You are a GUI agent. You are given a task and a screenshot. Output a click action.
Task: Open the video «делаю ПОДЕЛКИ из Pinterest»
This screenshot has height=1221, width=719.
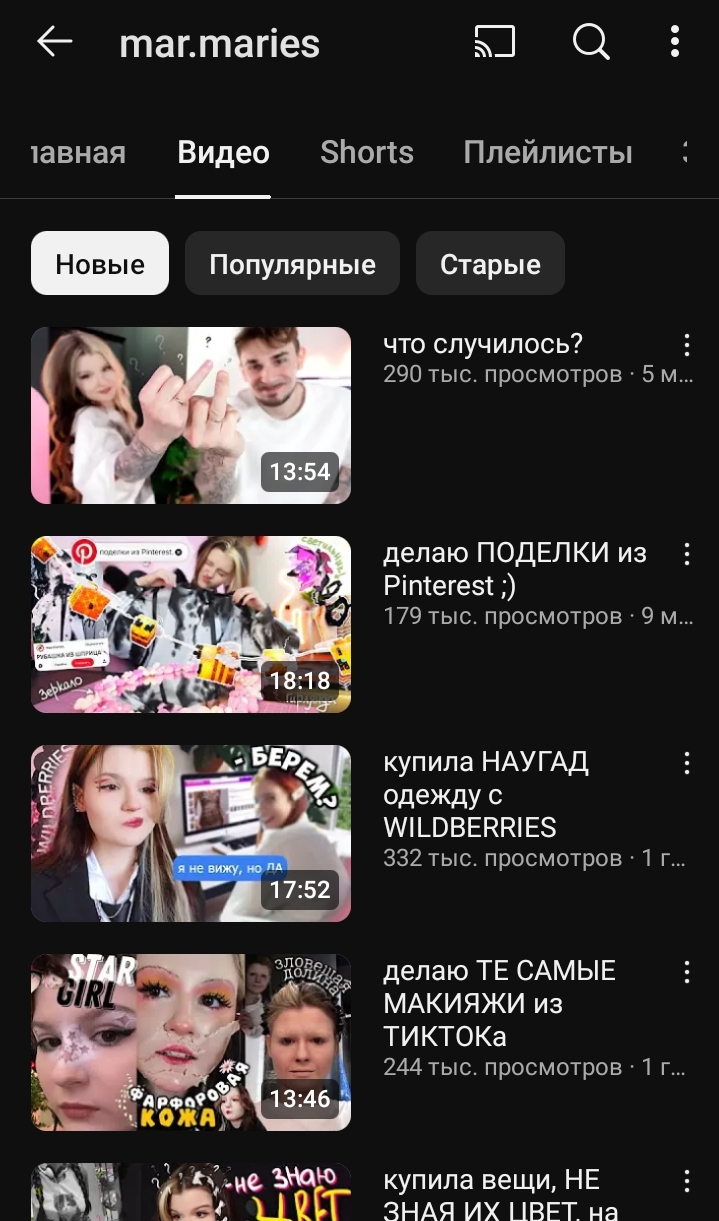[x=191, y=624]
